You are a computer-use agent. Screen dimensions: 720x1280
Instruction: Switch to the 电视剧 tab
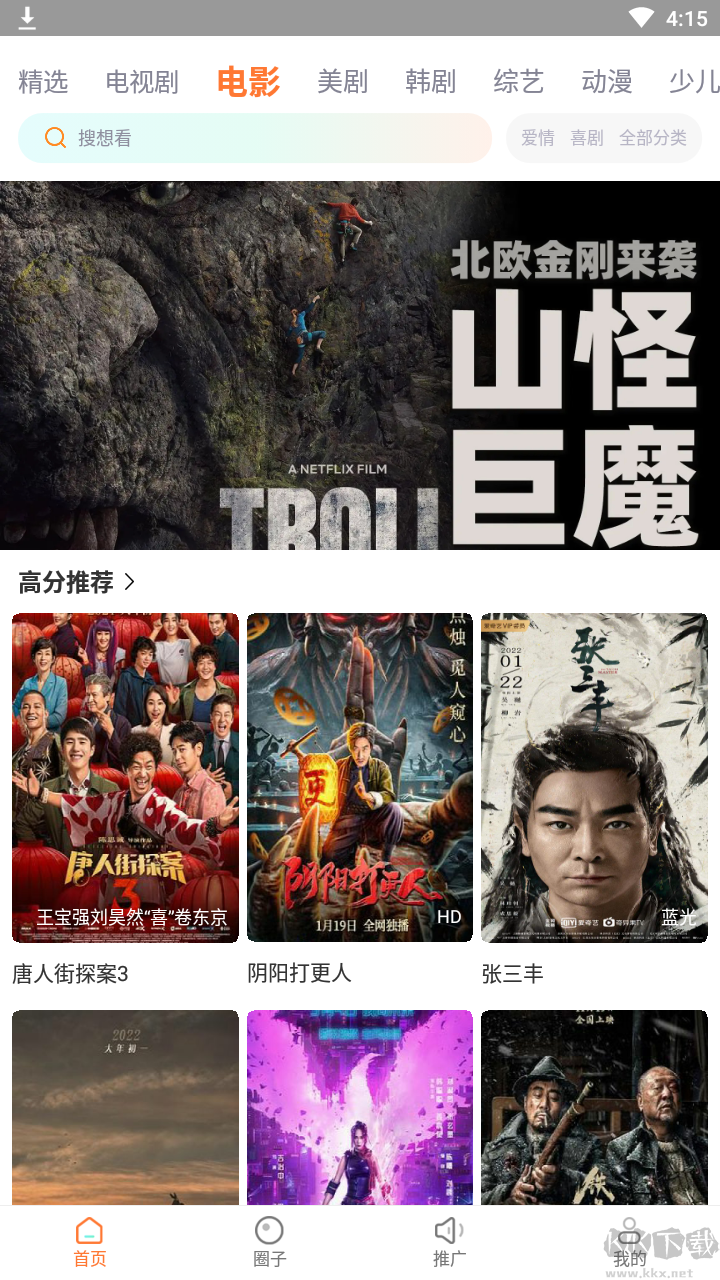[141, 83]
